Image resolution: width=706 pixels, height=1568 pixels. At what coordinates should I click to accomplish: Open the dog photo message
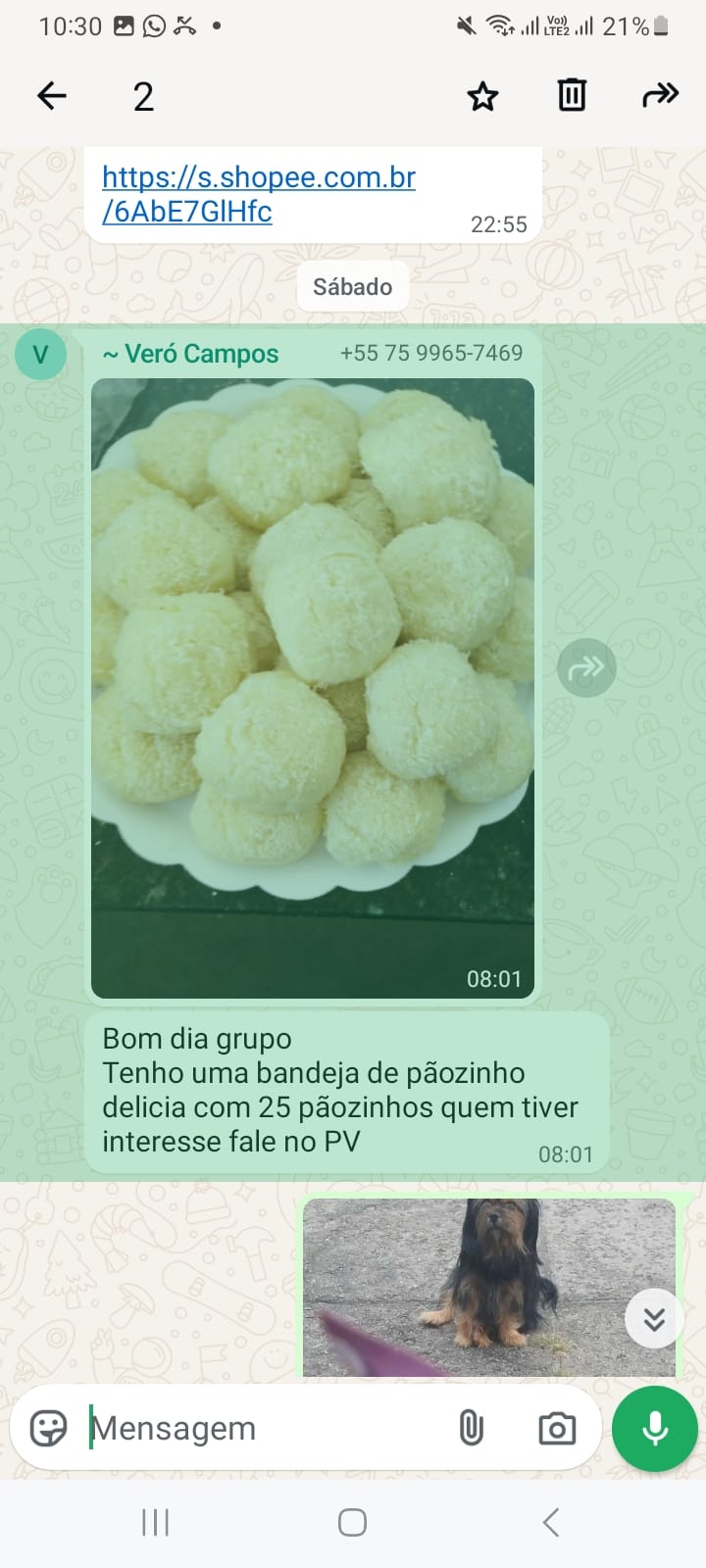[488, 1286]
